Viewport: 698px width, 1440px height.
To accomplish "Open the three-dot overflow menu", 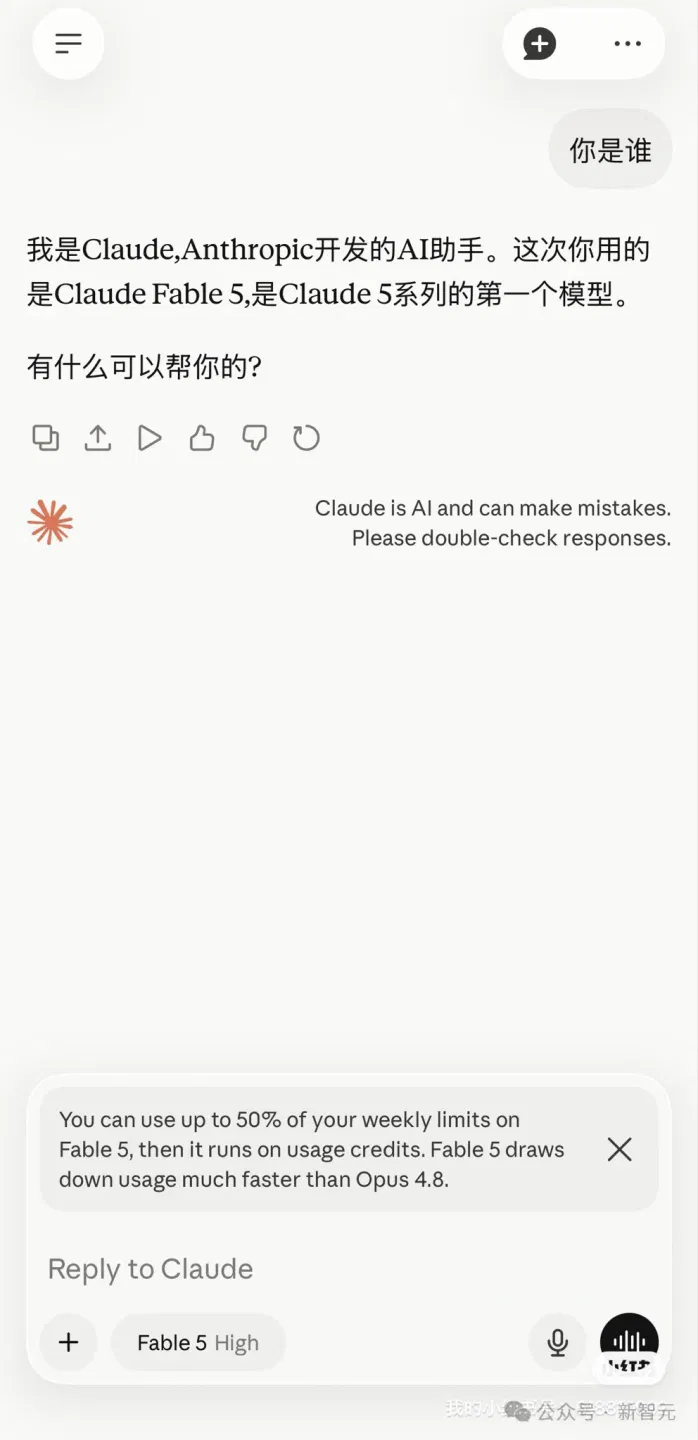I will [627, 43].
